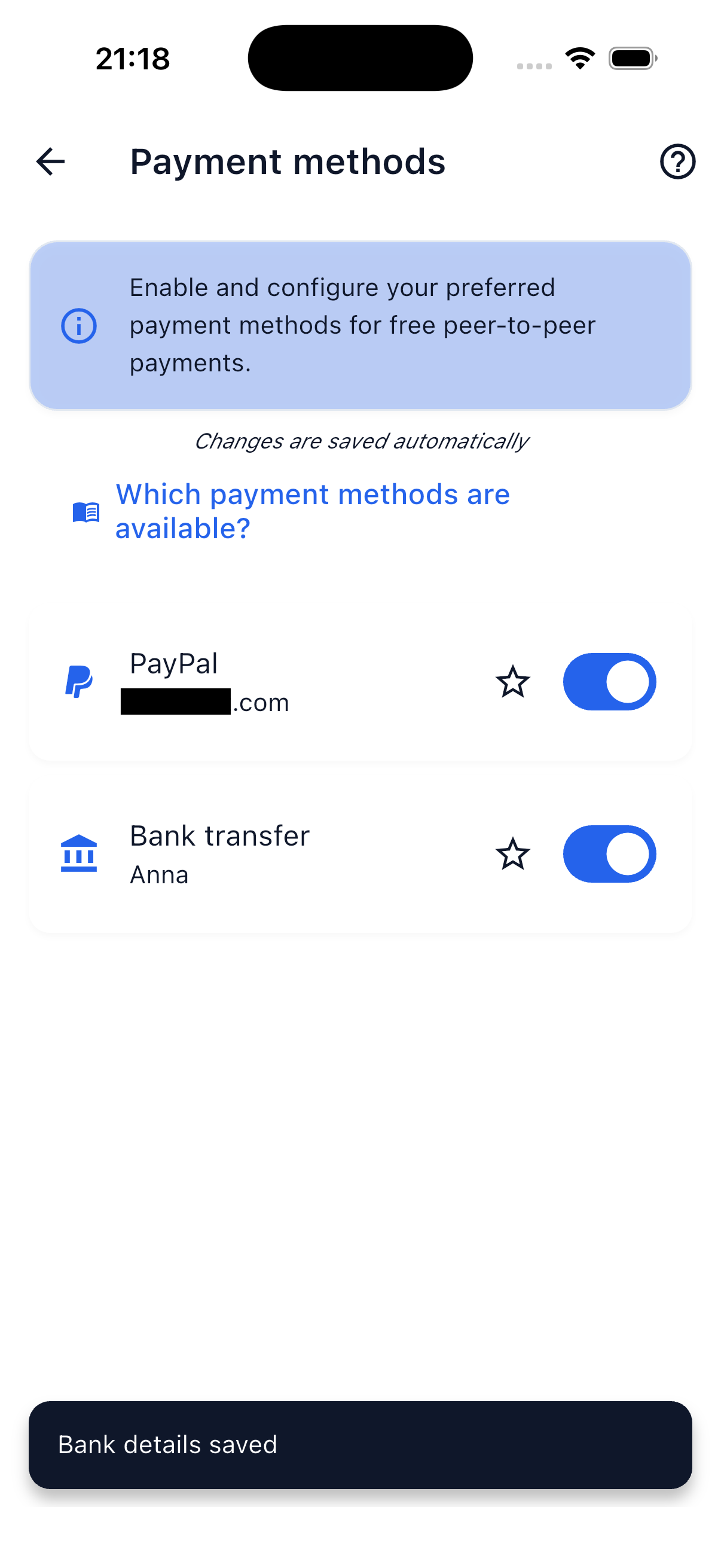Open 'Which payment methods are available?' link
721x1568 pixels.
tap(313, 511)
